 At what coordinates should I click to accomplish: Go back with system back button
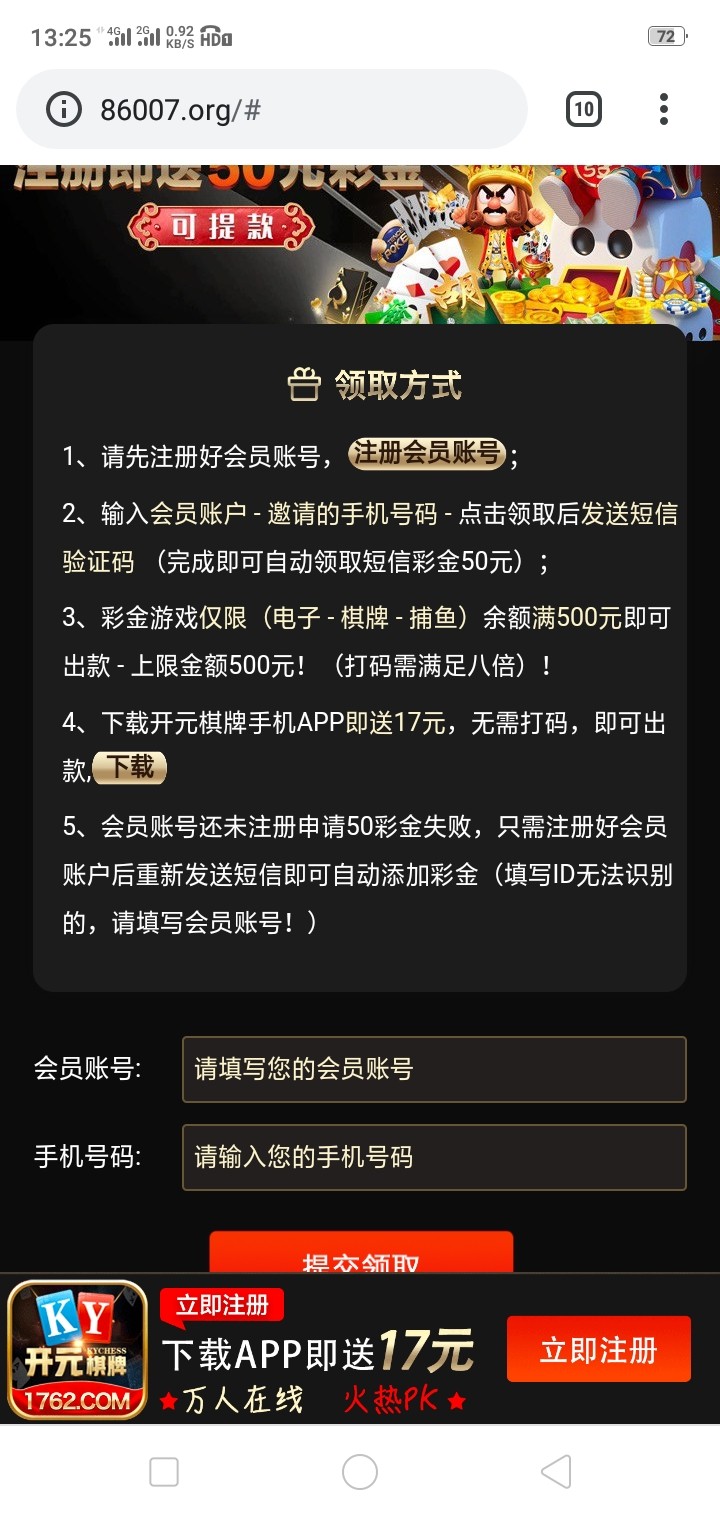click(x=555, y=1472)
